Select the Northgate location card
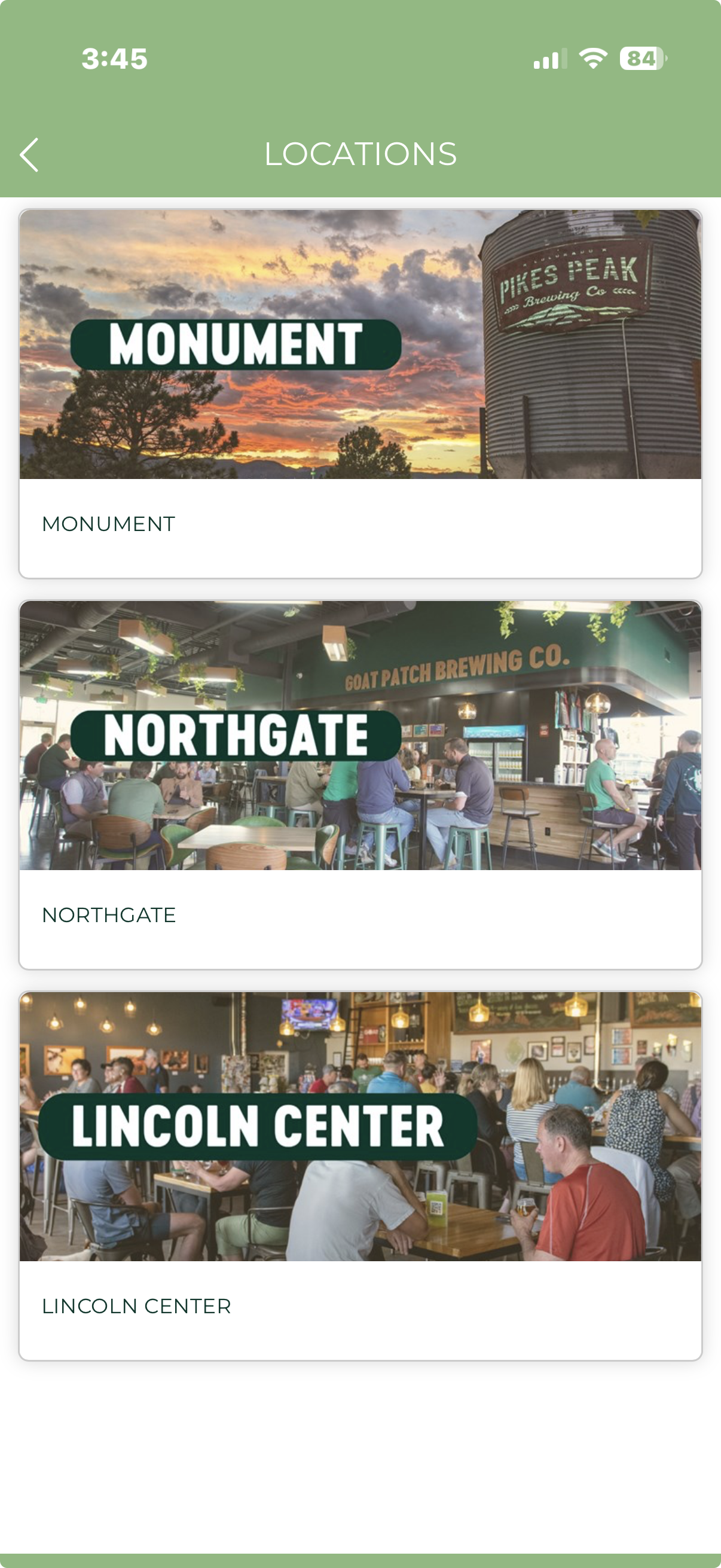The height and width of the screenshot is (1568, 721). coord(360,784)
